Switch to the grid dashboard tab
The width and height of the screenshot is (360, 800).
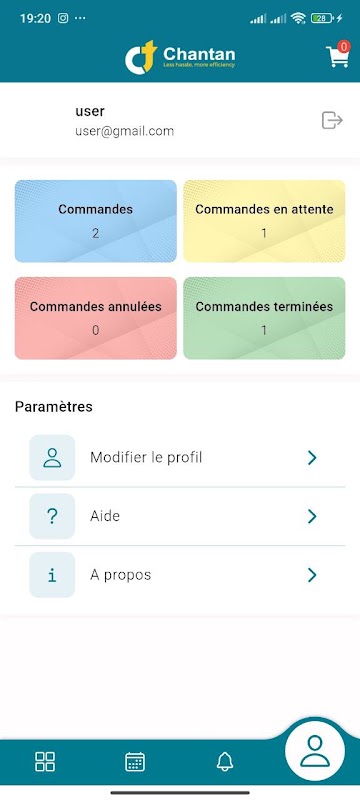tap(45, 762)
